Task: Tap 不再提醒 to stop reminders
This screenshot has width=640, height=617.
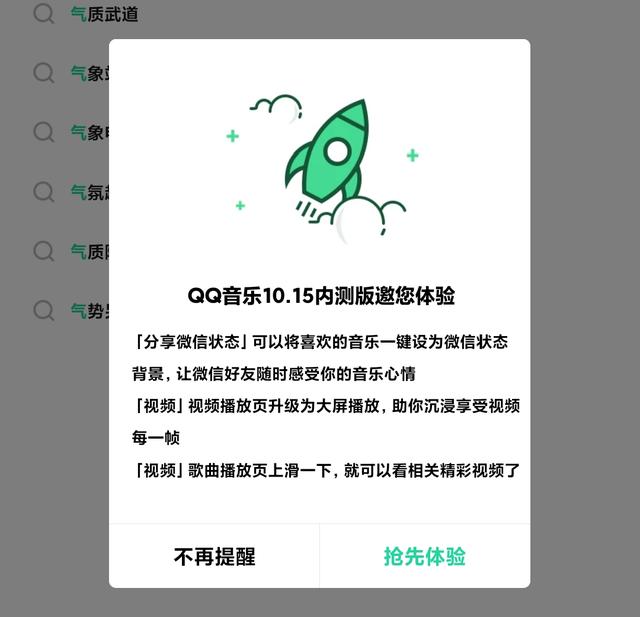Action: click(214, 557)
